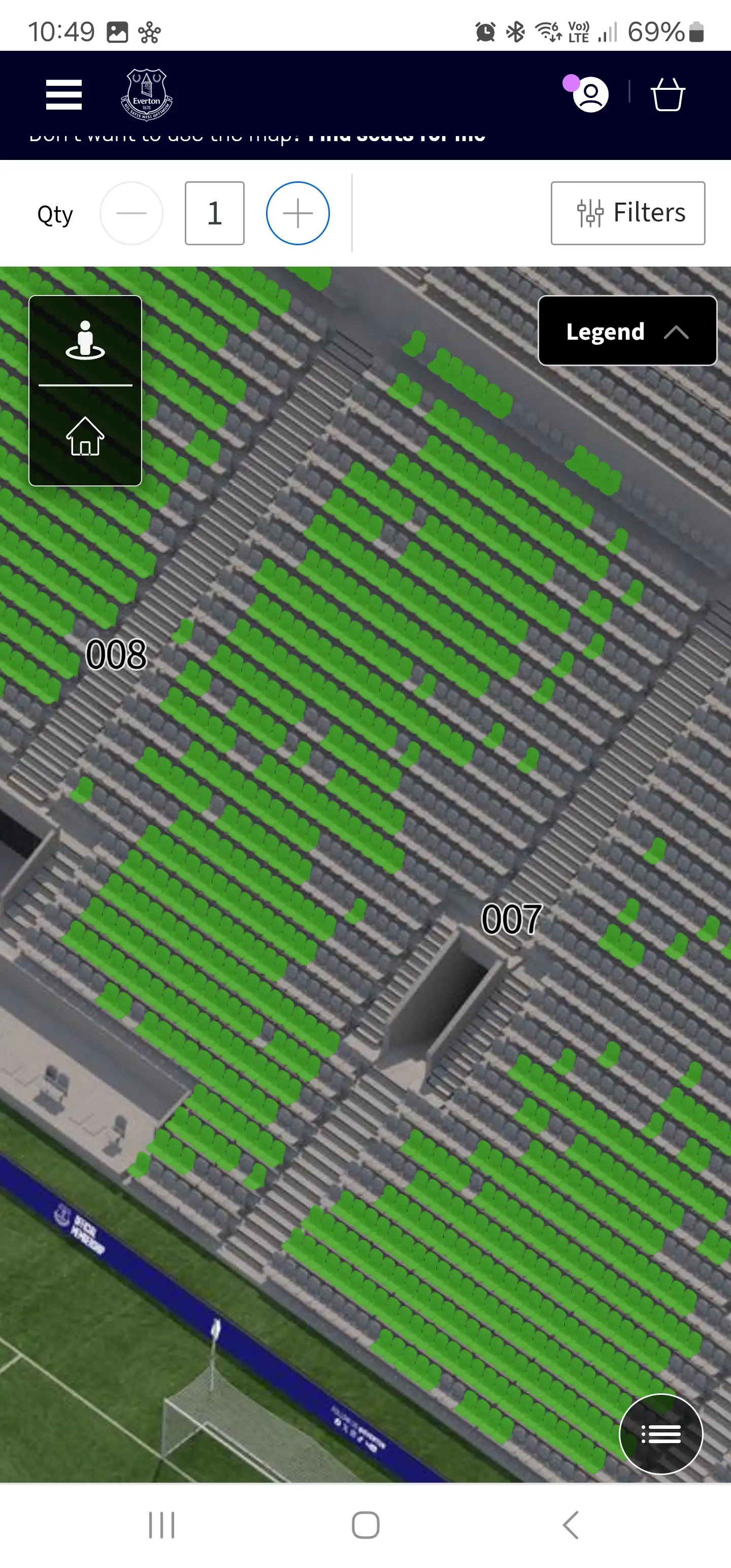Open the user account profile
The height and width of the screenshot is (1568, 731).
(590, 95)
